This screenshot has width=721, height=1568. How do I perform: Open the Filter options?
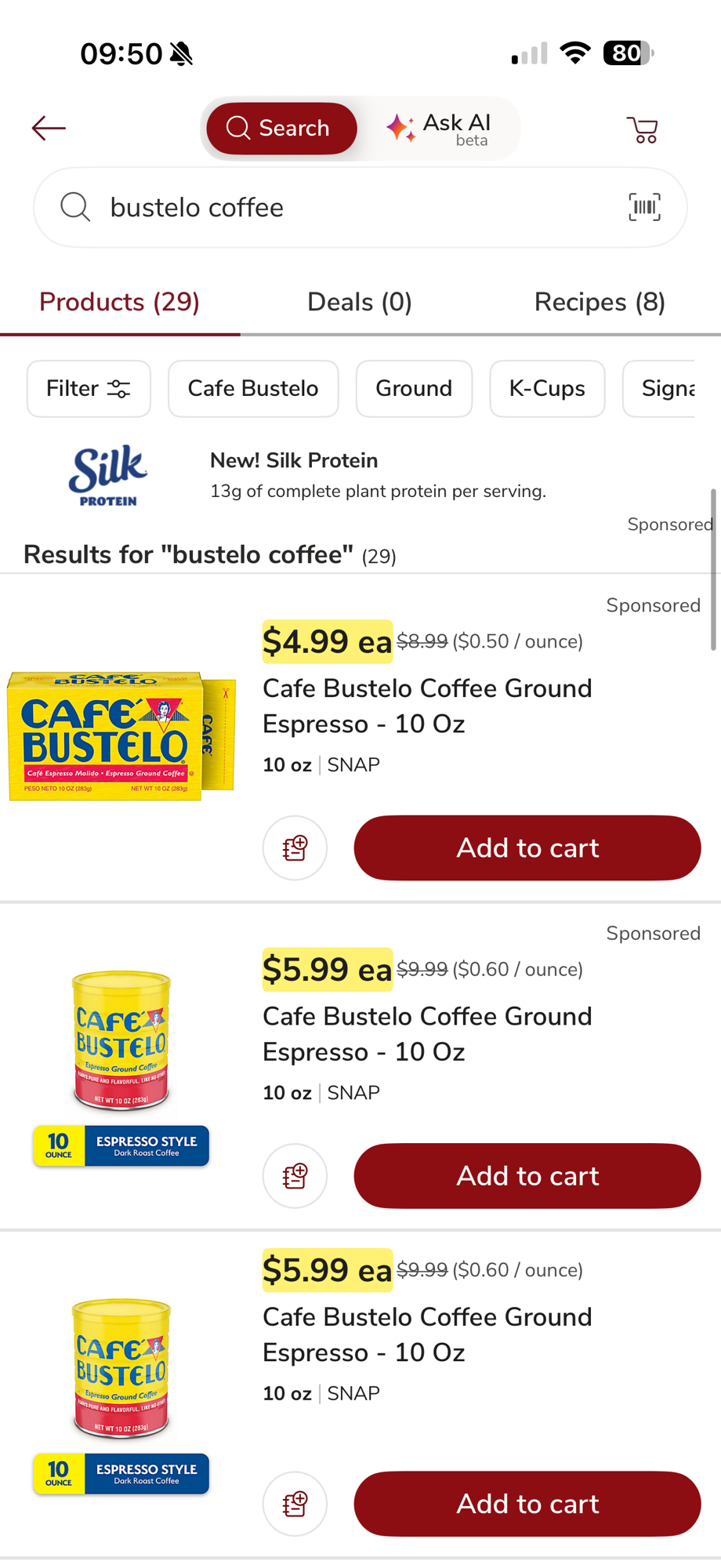click(x=89, y=388)
